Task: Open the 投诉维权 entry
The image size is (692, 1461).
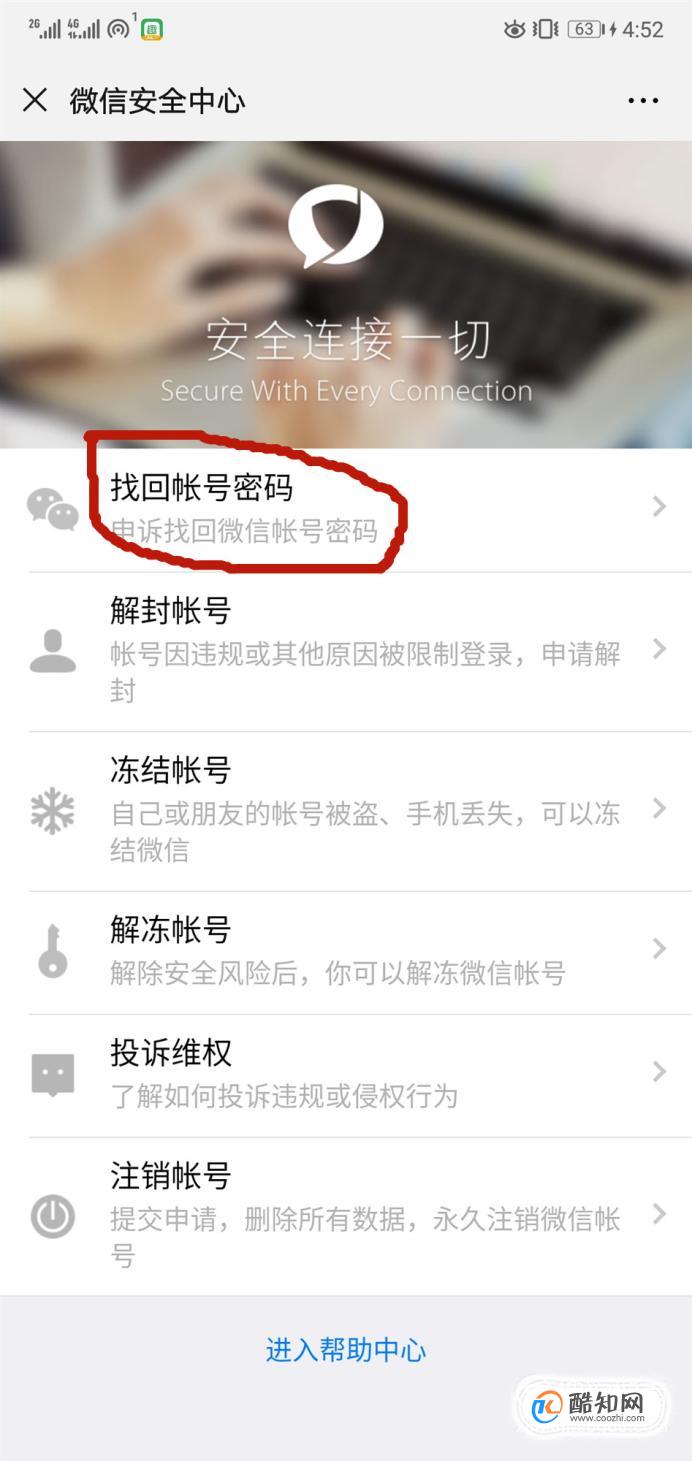Action: point(346,1075)
